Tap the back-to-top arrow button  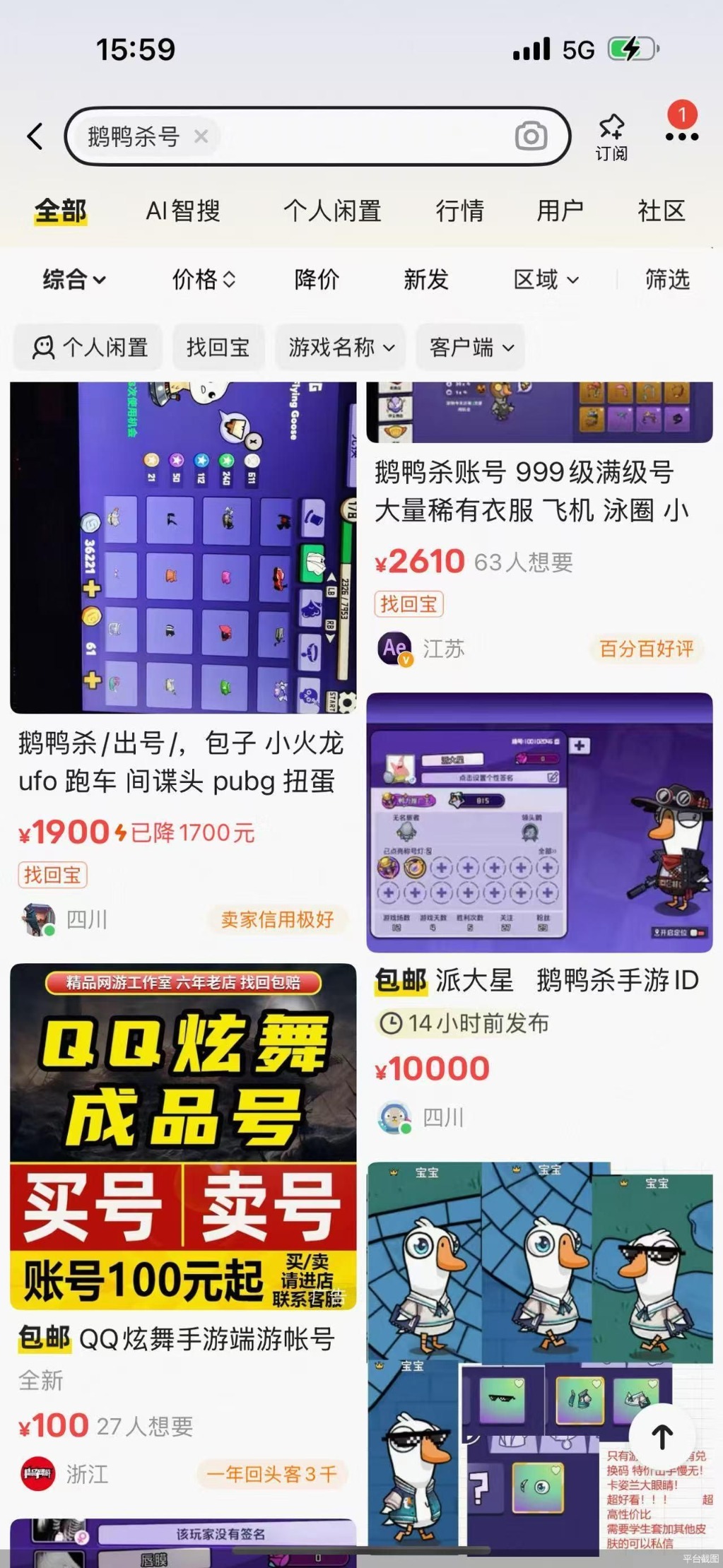[662, 1437]
